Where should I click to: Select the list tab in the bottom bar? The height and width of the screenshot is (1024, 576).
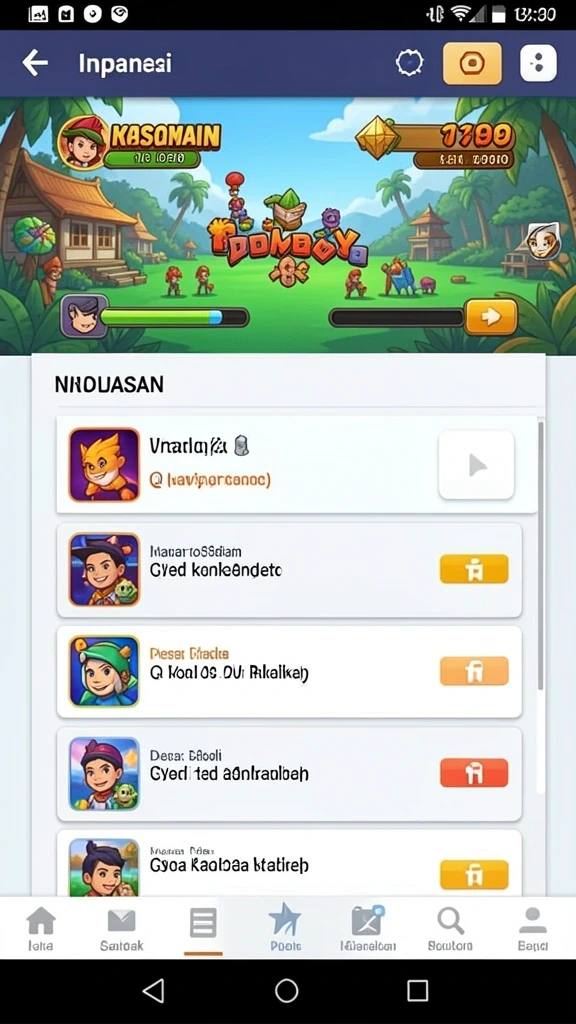pos(203,925)
